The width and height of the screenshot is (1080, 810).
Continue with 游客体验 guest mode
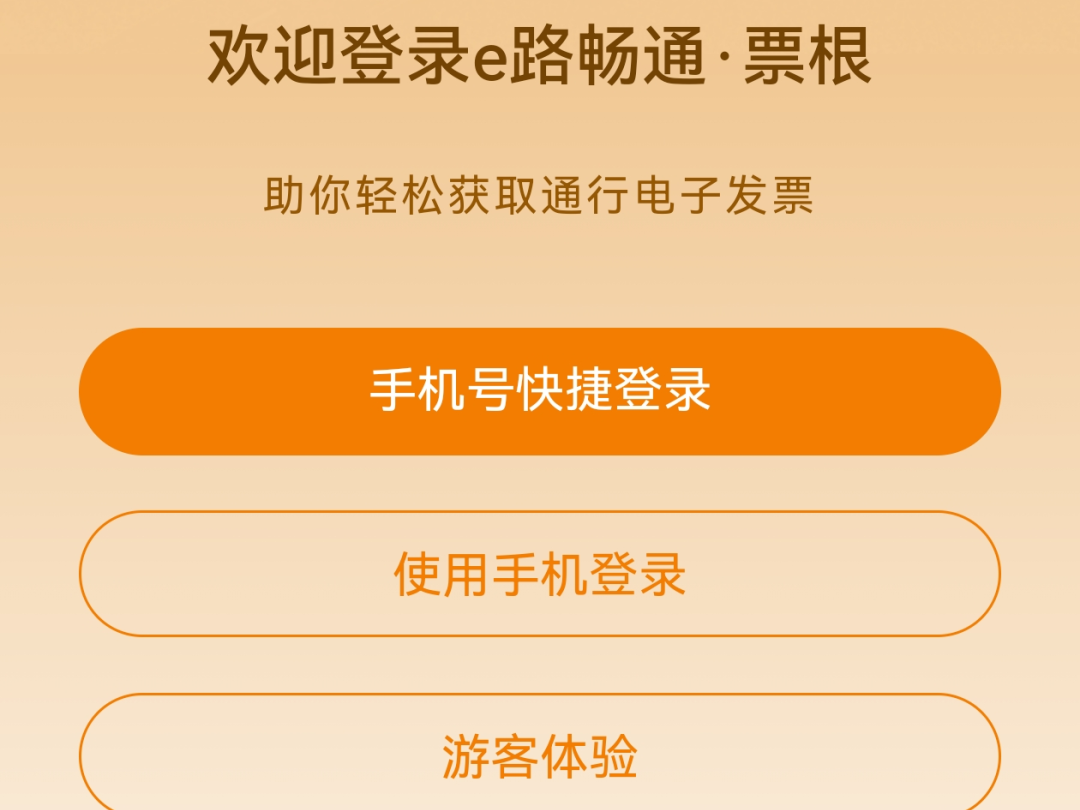(540, 755)
